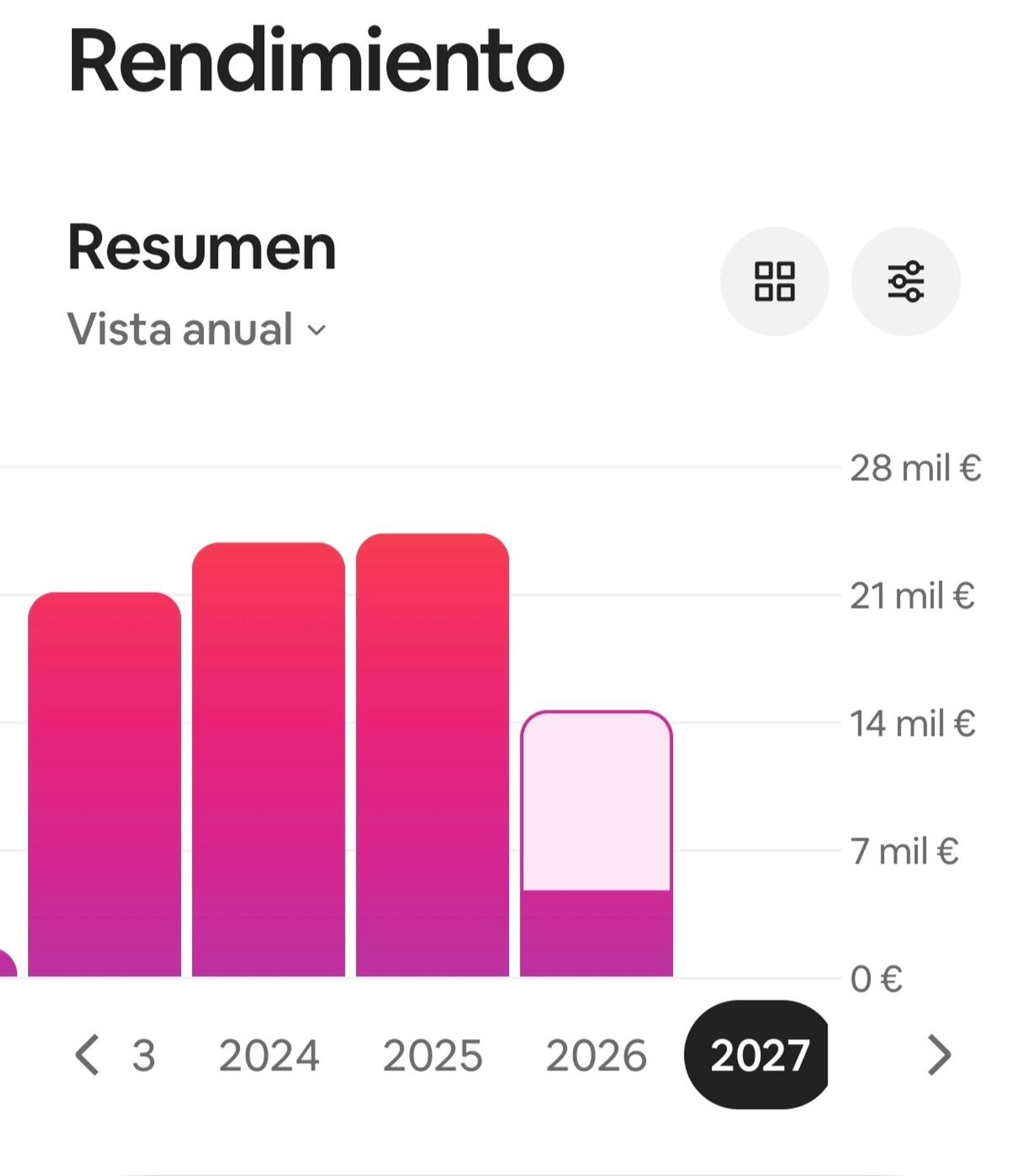Go to later years with right arrow
Viewport: 1026px width, 1176px height.
click(939, 1055)
